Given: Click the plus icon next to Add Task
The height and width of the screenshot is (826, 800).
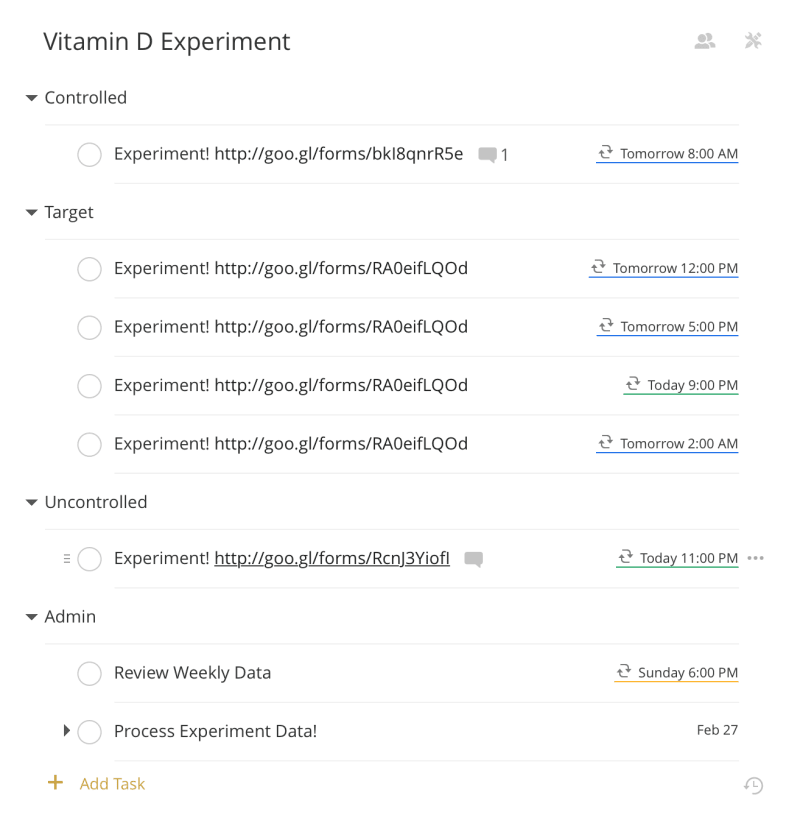Looking at the screenshot, I should pos(55,784).
